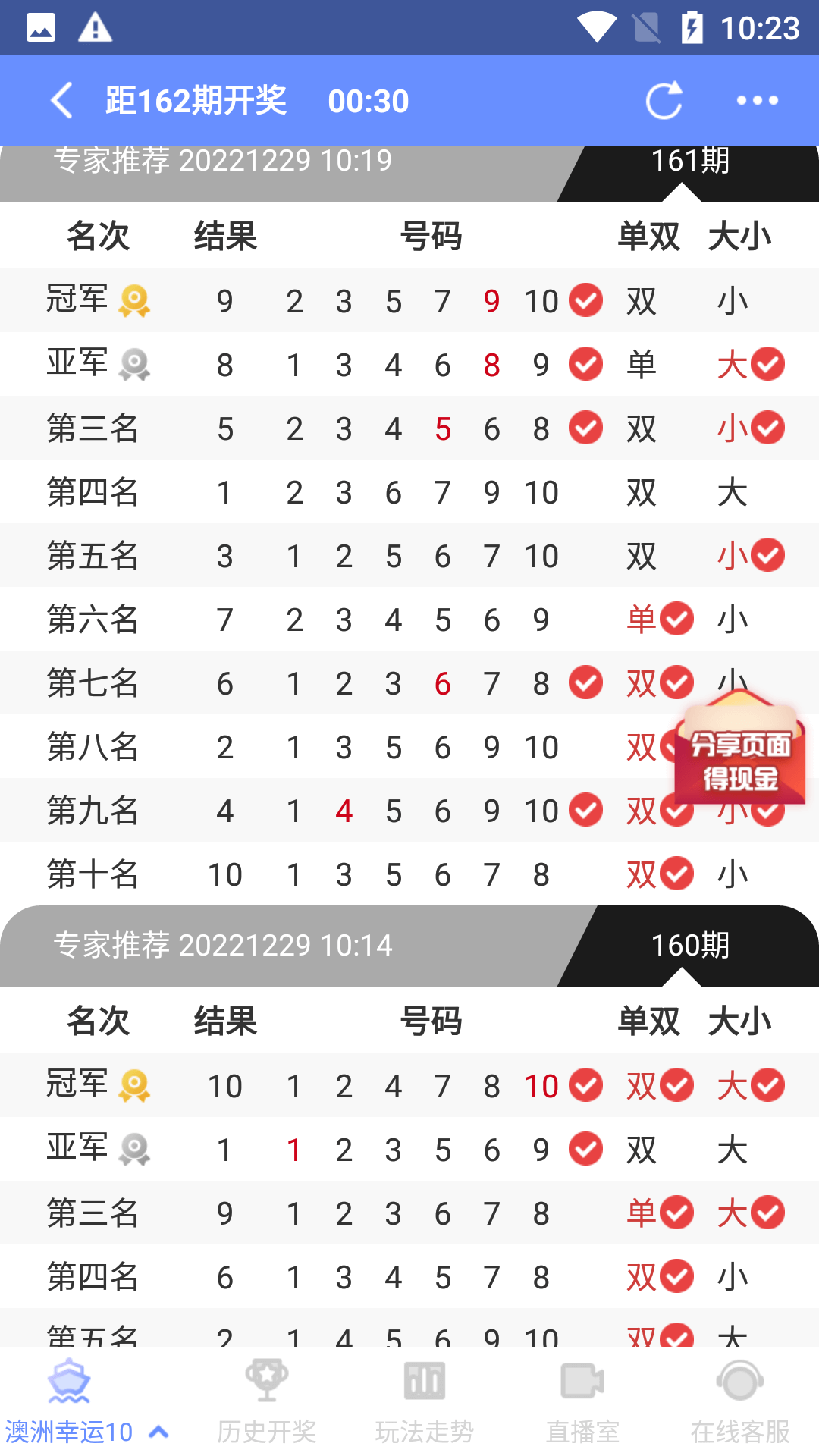819x1456 pixels.
Task: Enter the 直播室 camera icon
Action: [x=582, y=1382]
